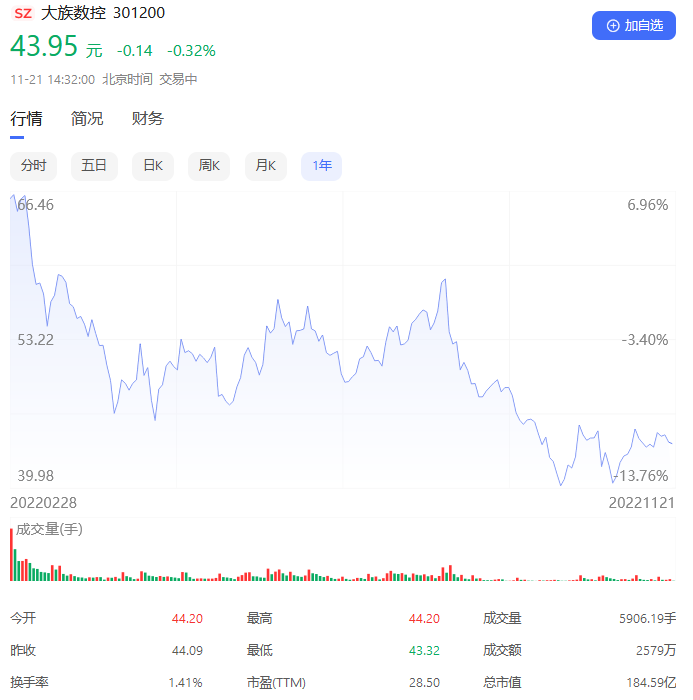This screenshot has height=700, width=693.
Task: Switch to the 财务 tab
Action: [148, 119]
